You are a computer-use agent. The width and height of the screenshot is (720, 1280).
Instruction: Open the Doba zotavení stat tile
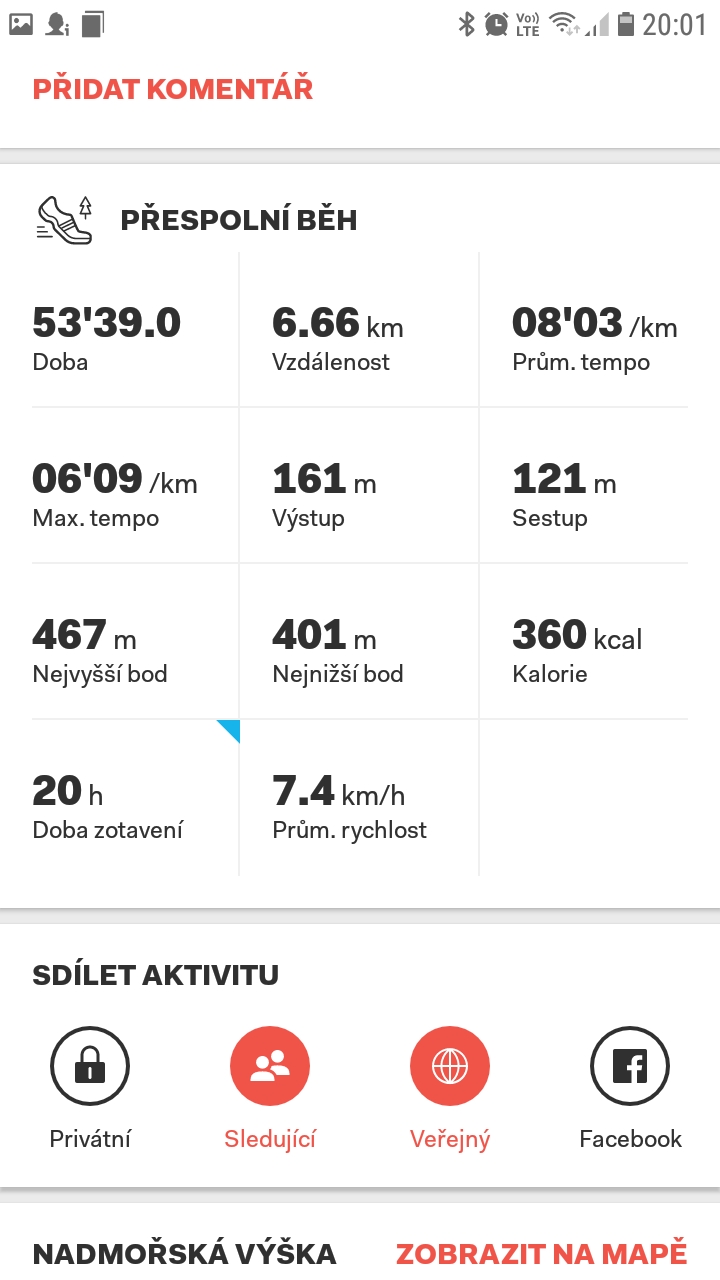[135, 798]
